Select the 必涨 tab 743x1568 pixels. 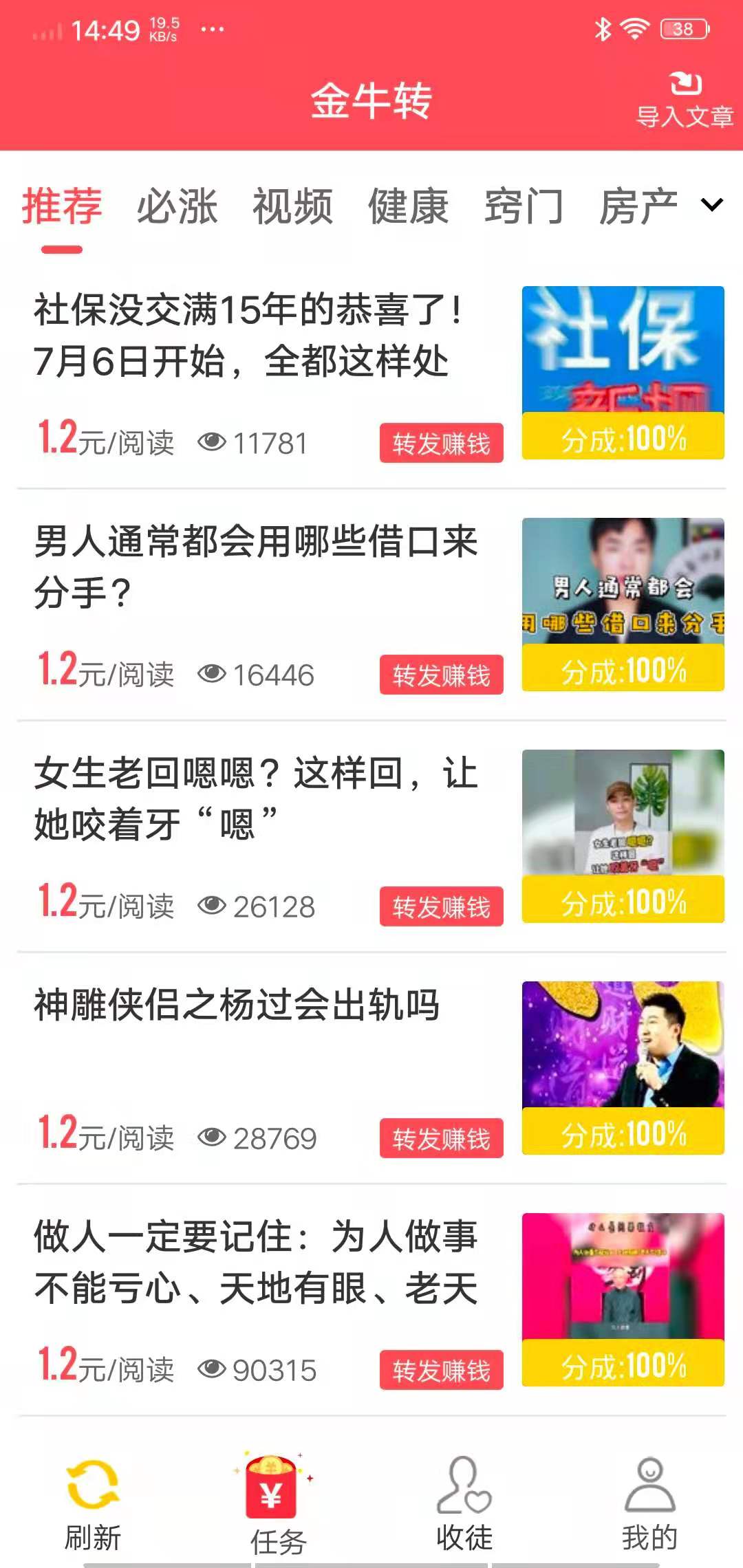click(x=177, y=205)
